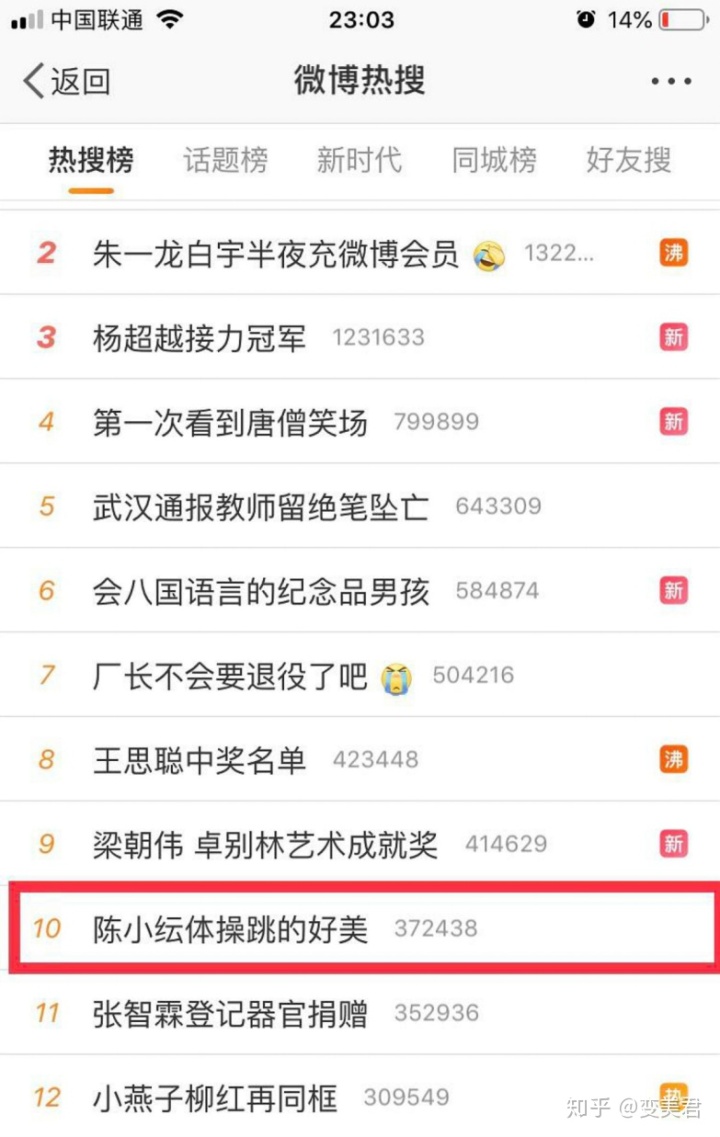
Task: Open topic 武汉通报教师留绝笔坠亡
Action: pos(261,506)
